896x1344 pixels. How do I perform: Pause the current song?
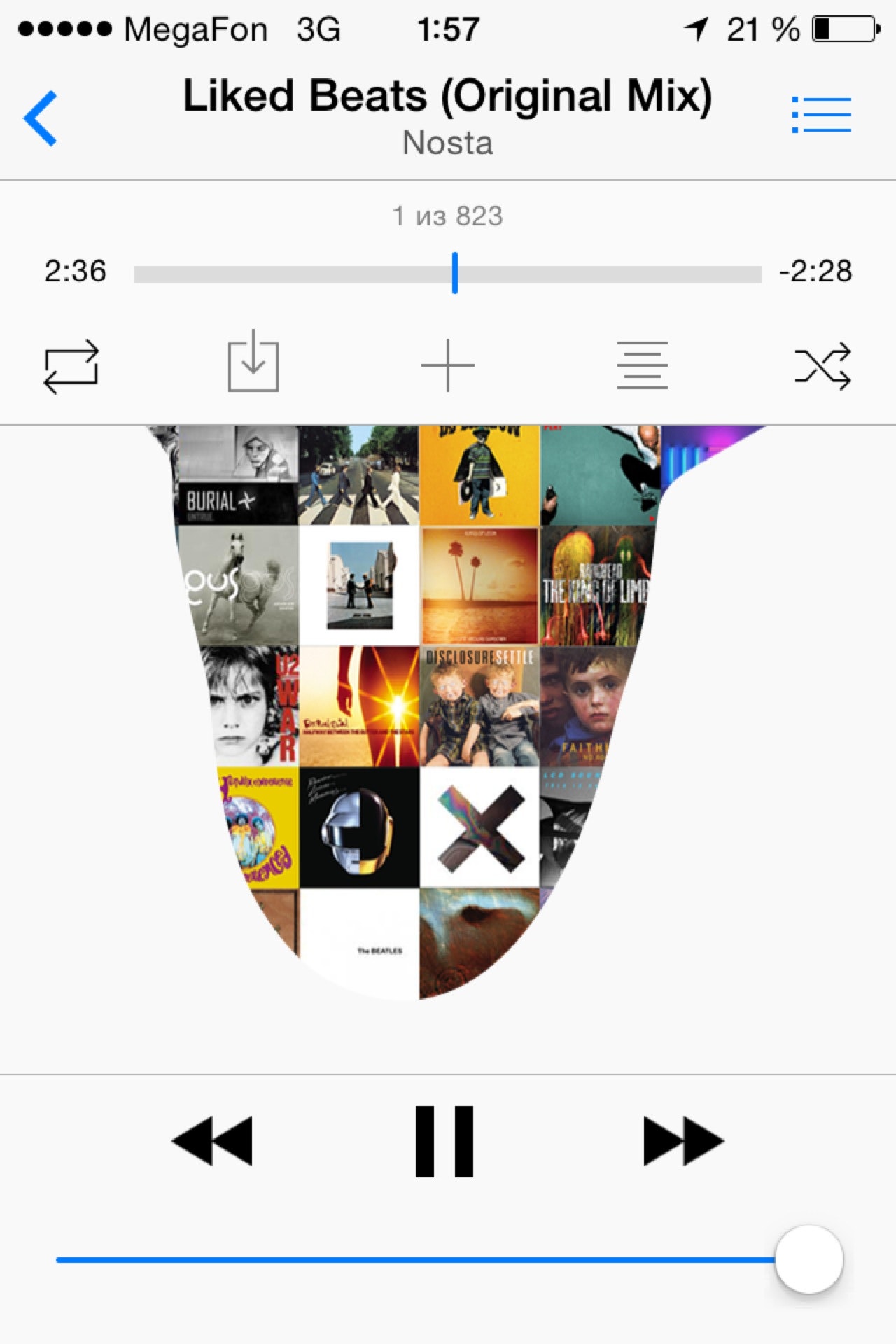(x=444, y=1142)
